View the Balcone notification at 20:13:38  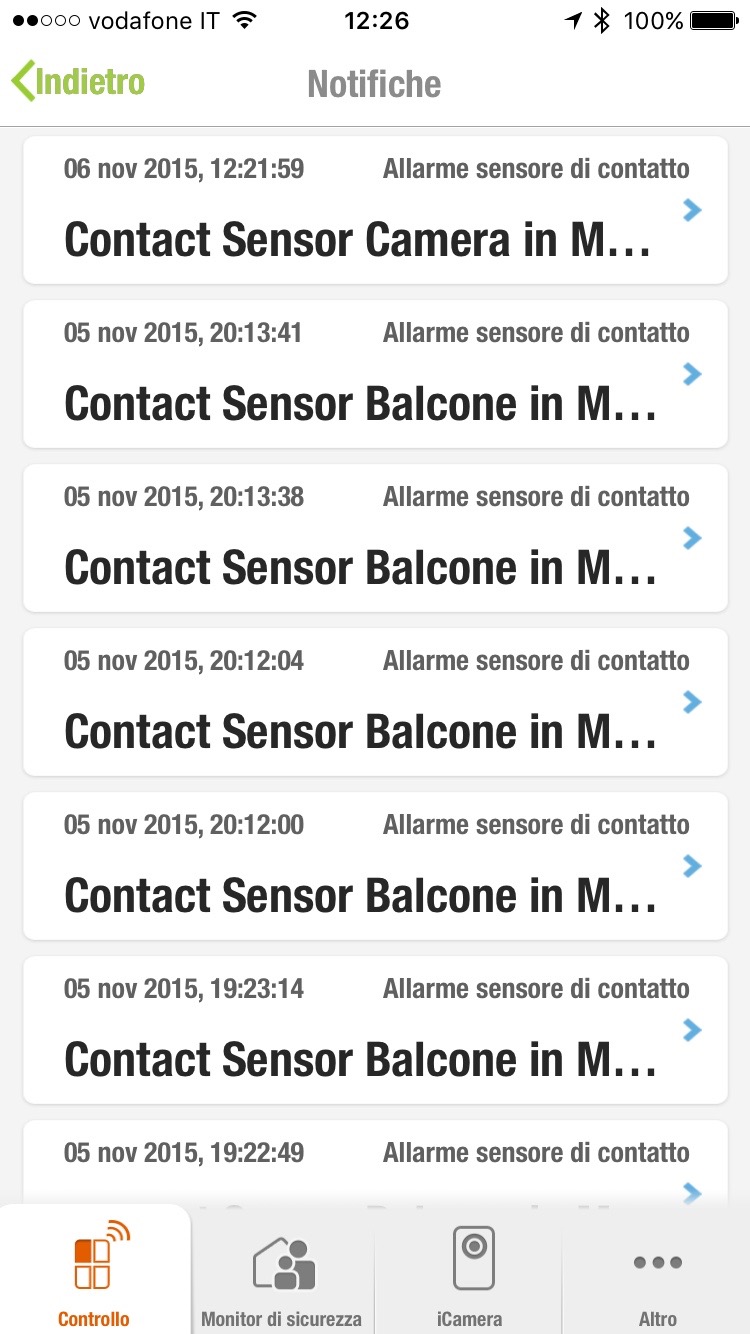coord(375,538)
